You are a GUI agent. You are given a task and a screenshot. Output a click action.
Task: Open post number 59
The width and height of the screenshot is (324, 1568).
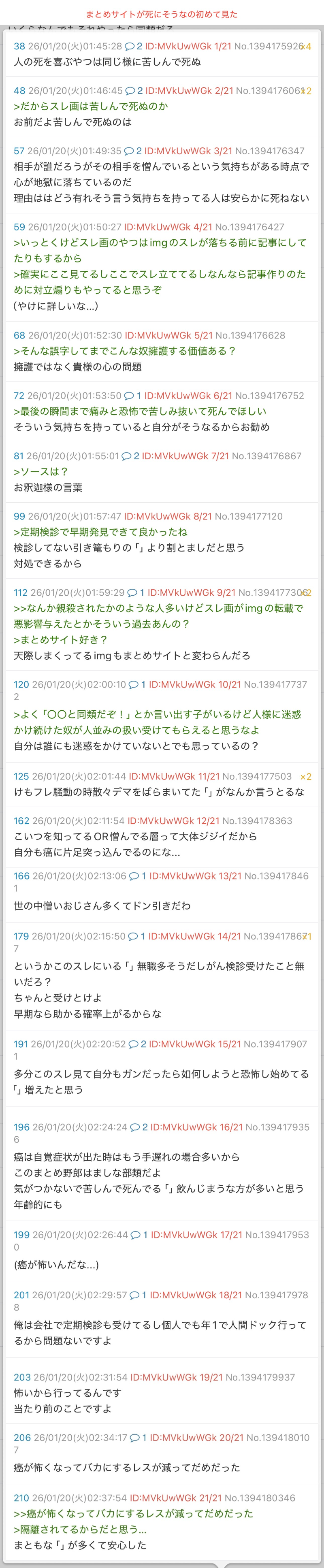pos(19,227)
